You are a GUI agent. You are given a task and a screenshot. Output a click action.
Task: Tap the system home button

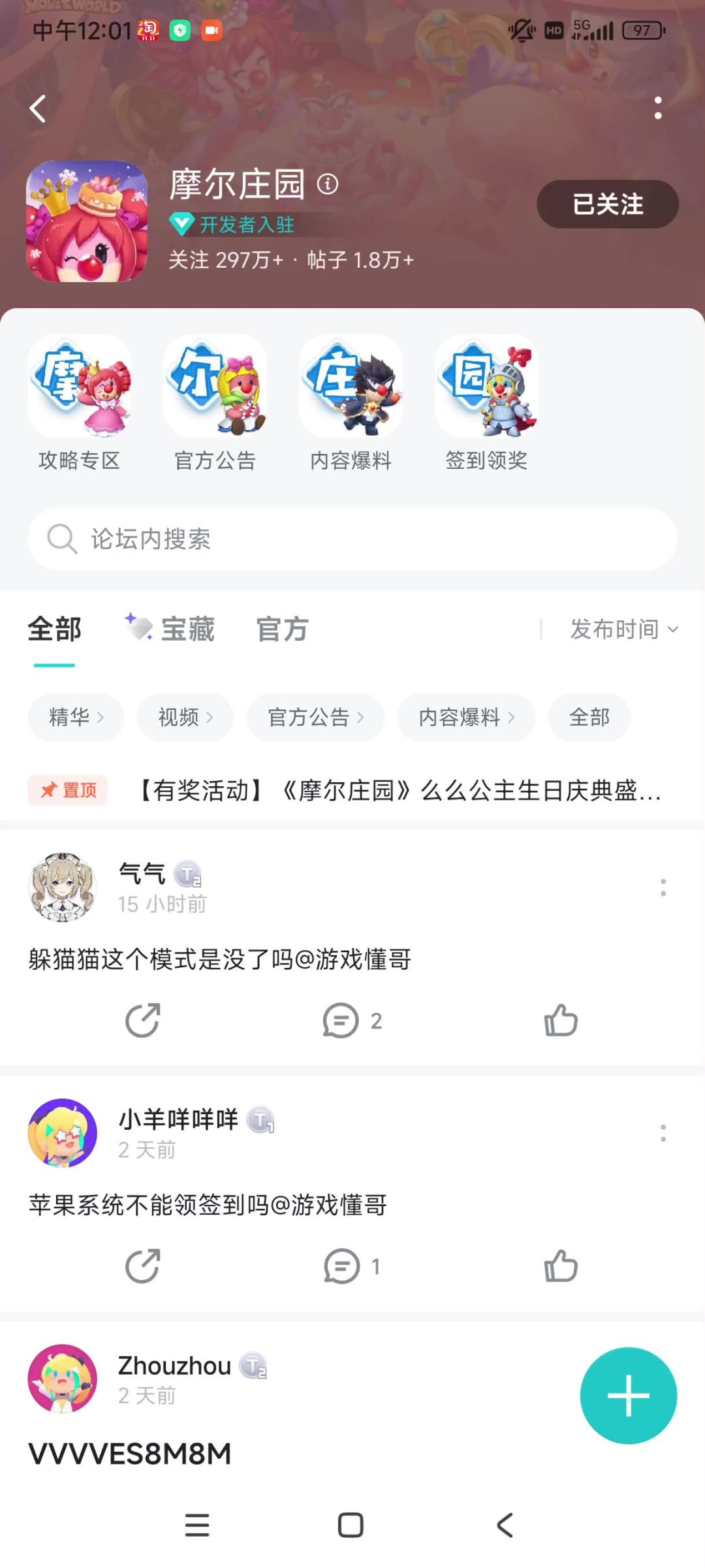pos(351,1526)
